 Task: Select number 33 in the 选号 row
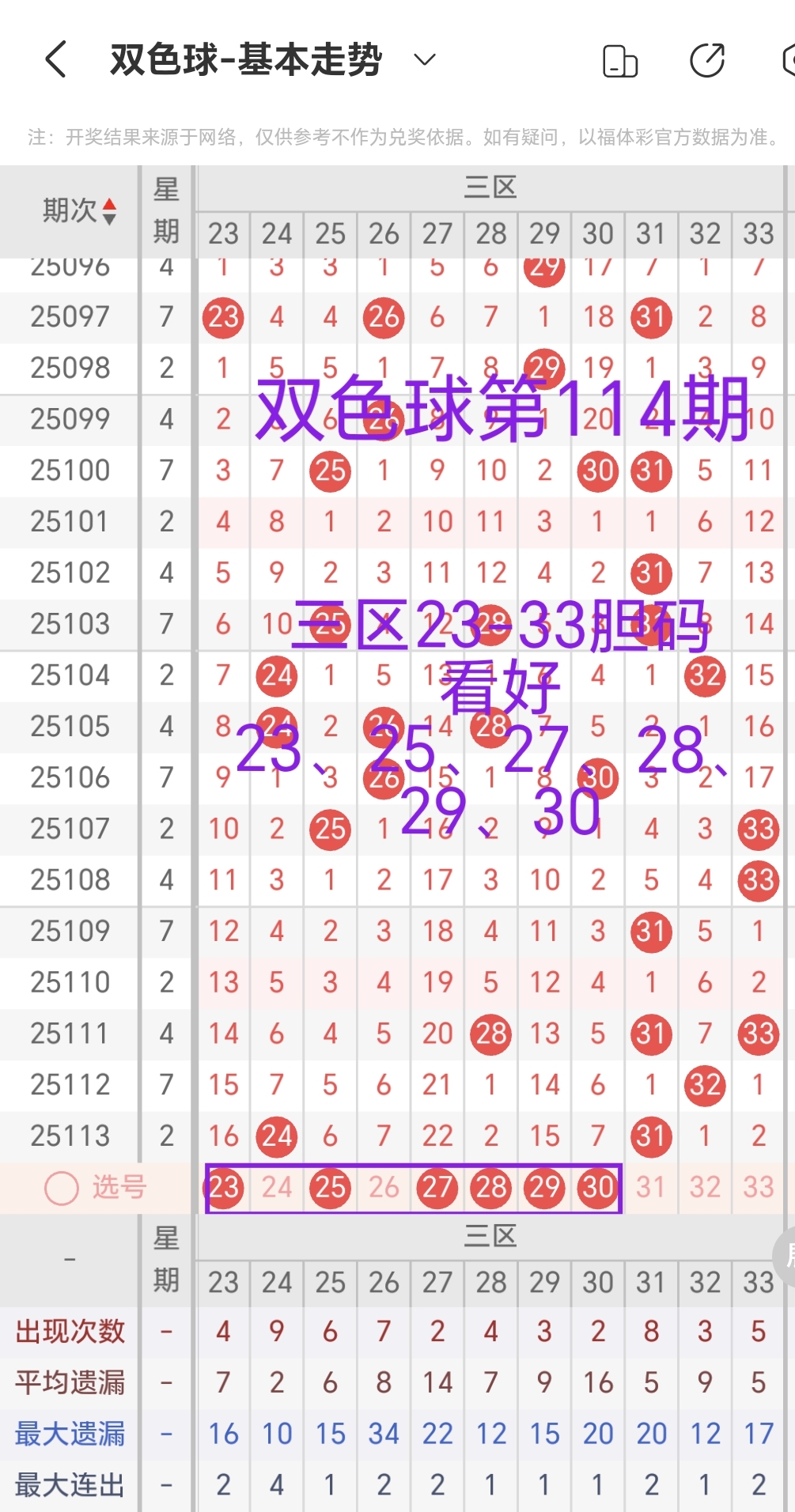click(x=757, y=1187)
